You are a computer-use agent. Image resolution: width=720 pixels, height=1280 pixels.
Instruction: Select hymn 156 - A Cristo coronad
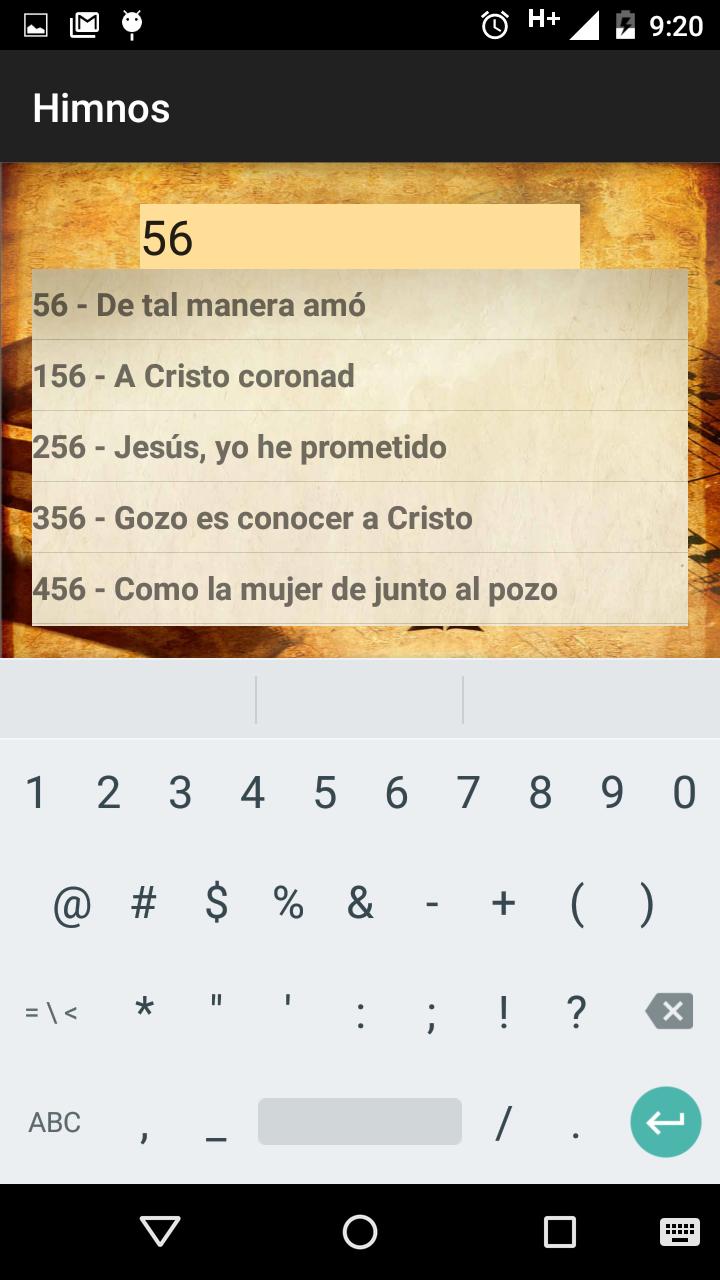[x=360, y=376]
